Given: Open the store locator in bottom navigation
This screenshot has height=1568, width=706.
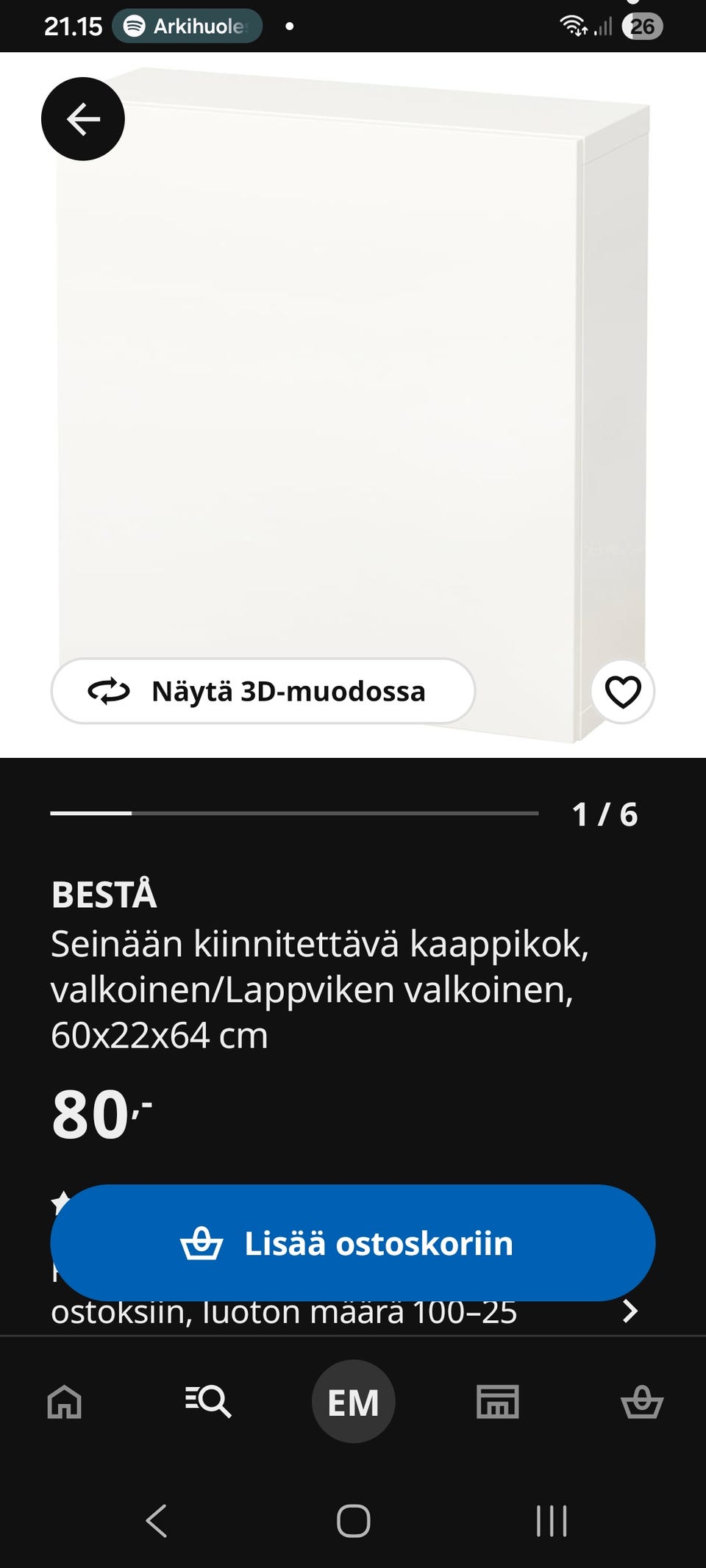Looking at the screenshot, I should pyautogui.click(x=496, y=1400).
